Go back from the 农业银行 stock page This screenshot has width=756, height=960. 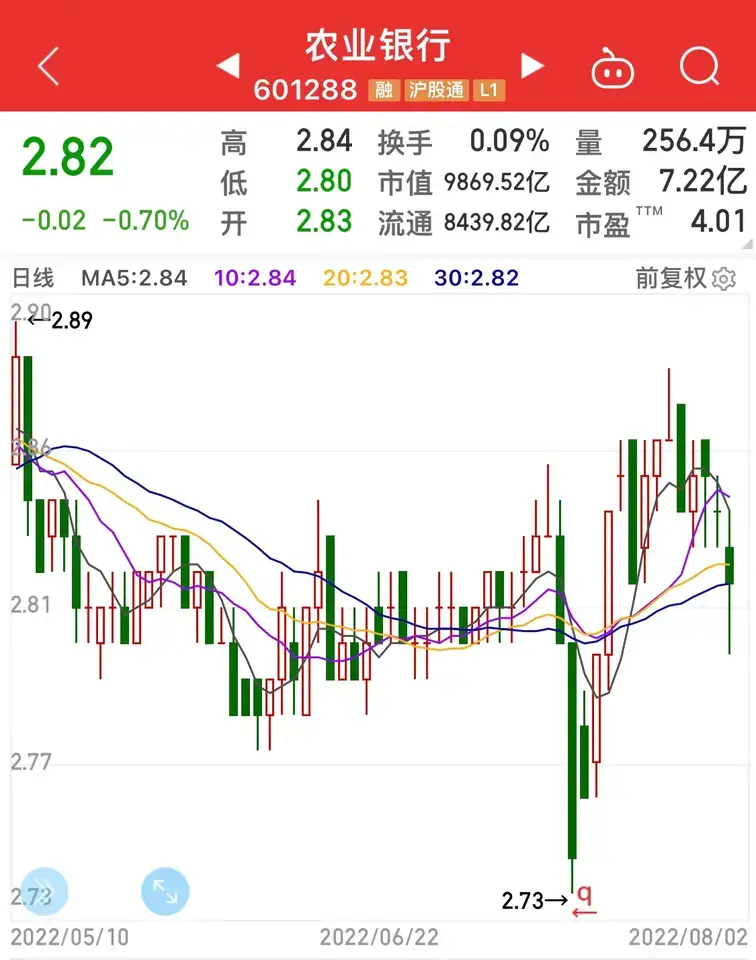coord(48,67)
